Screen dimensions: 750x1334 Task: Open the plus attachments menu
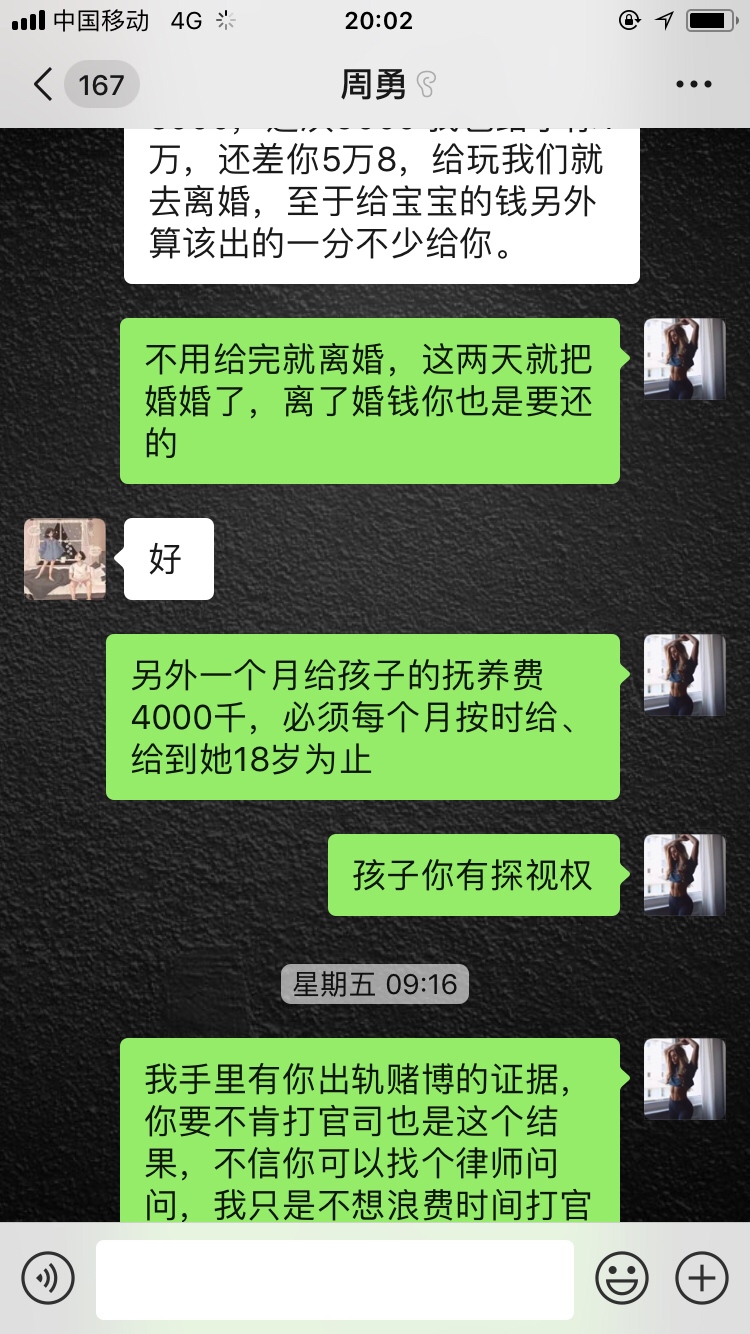coord(702,1278)
